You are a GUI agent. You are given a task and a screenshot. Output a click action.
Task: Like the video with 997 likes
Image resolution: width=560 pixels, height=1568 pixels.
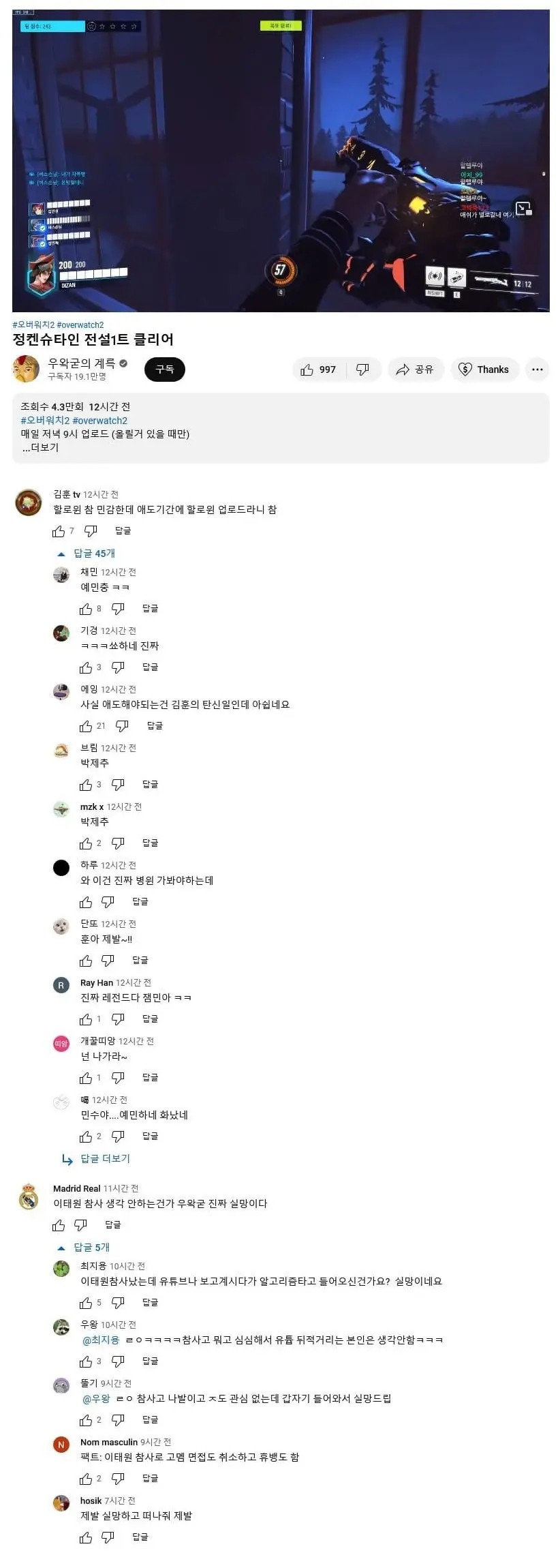pos(318,369)
